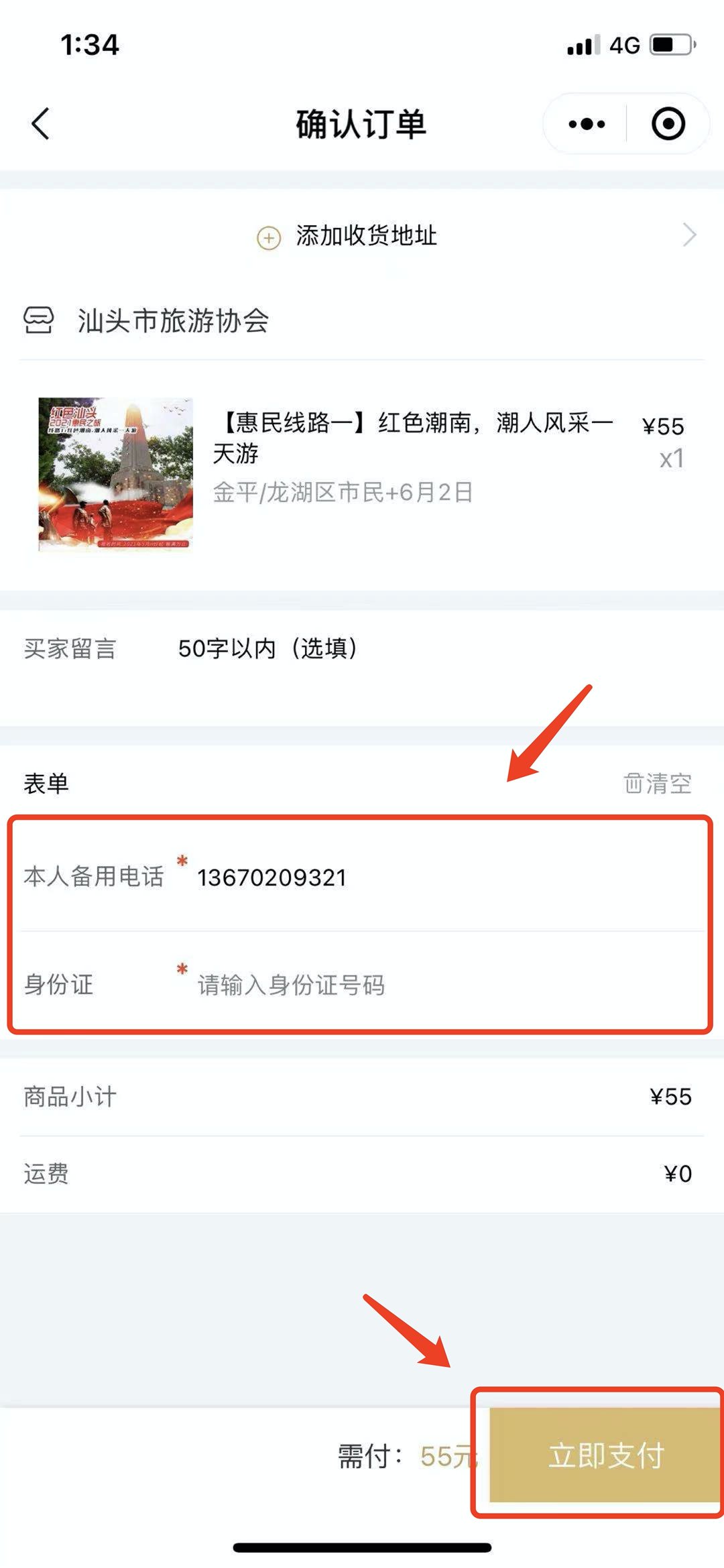Pay now with 立即支付
This screenshot has width=724, height=1568.
[605, 1456]
